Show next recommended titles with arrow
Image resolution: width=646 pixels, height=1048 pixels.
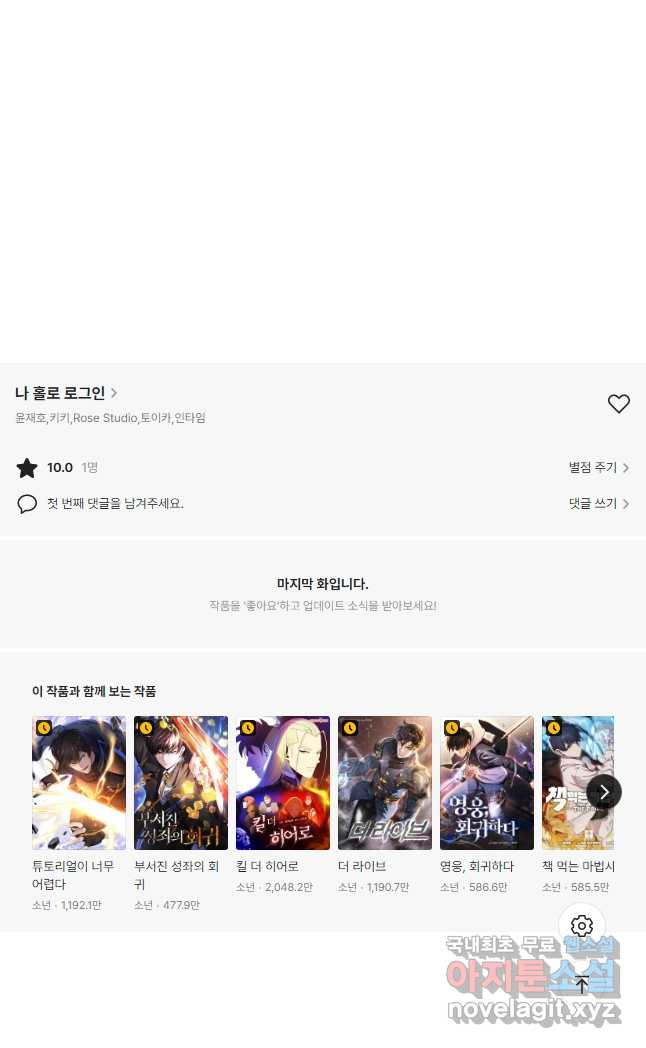[x=604, y=792]
